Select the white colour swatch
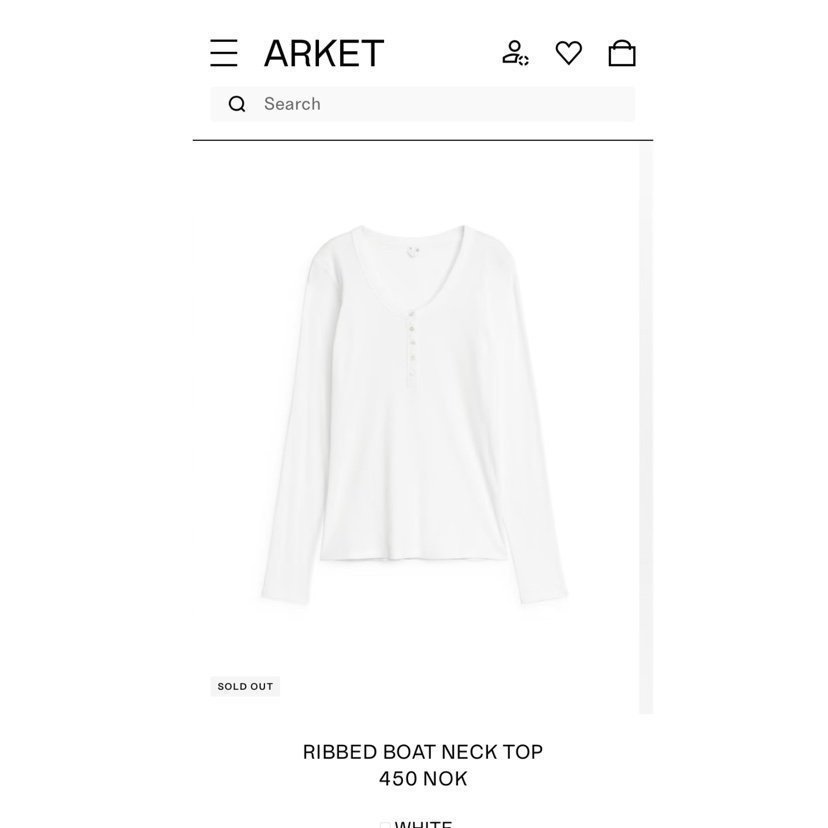828x828 pixels. click(x=385, y=824)
